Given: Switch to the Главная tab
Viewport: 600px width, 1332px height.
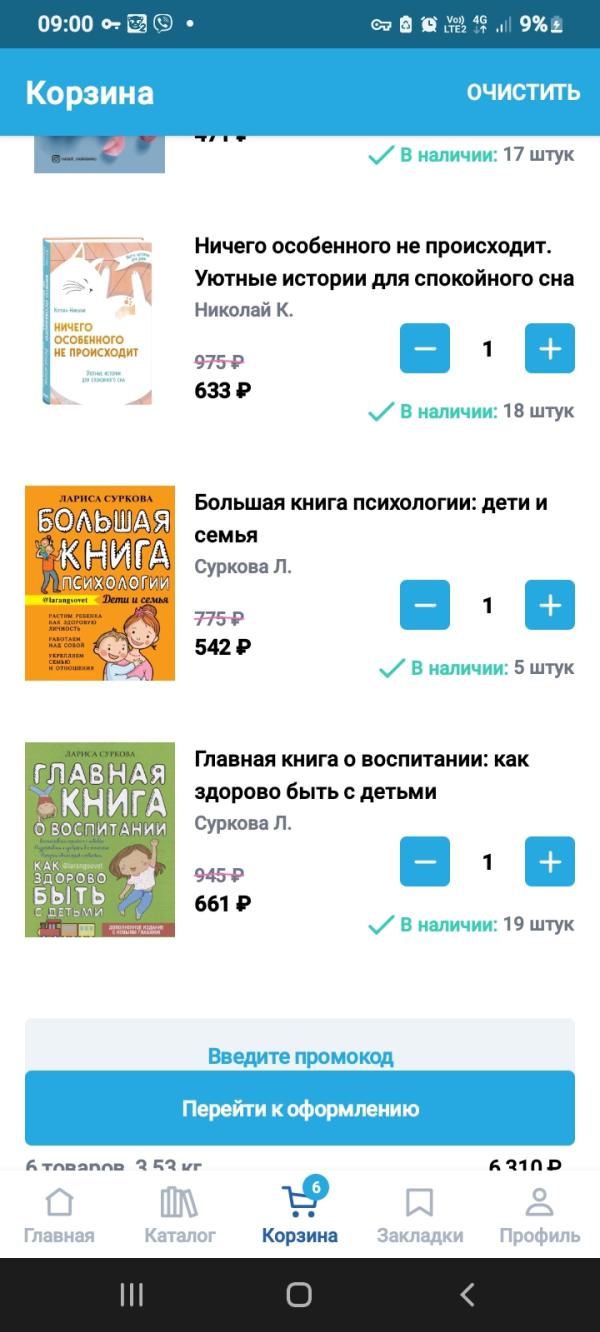Looking at the screenshot, I should pos(59,1215).
